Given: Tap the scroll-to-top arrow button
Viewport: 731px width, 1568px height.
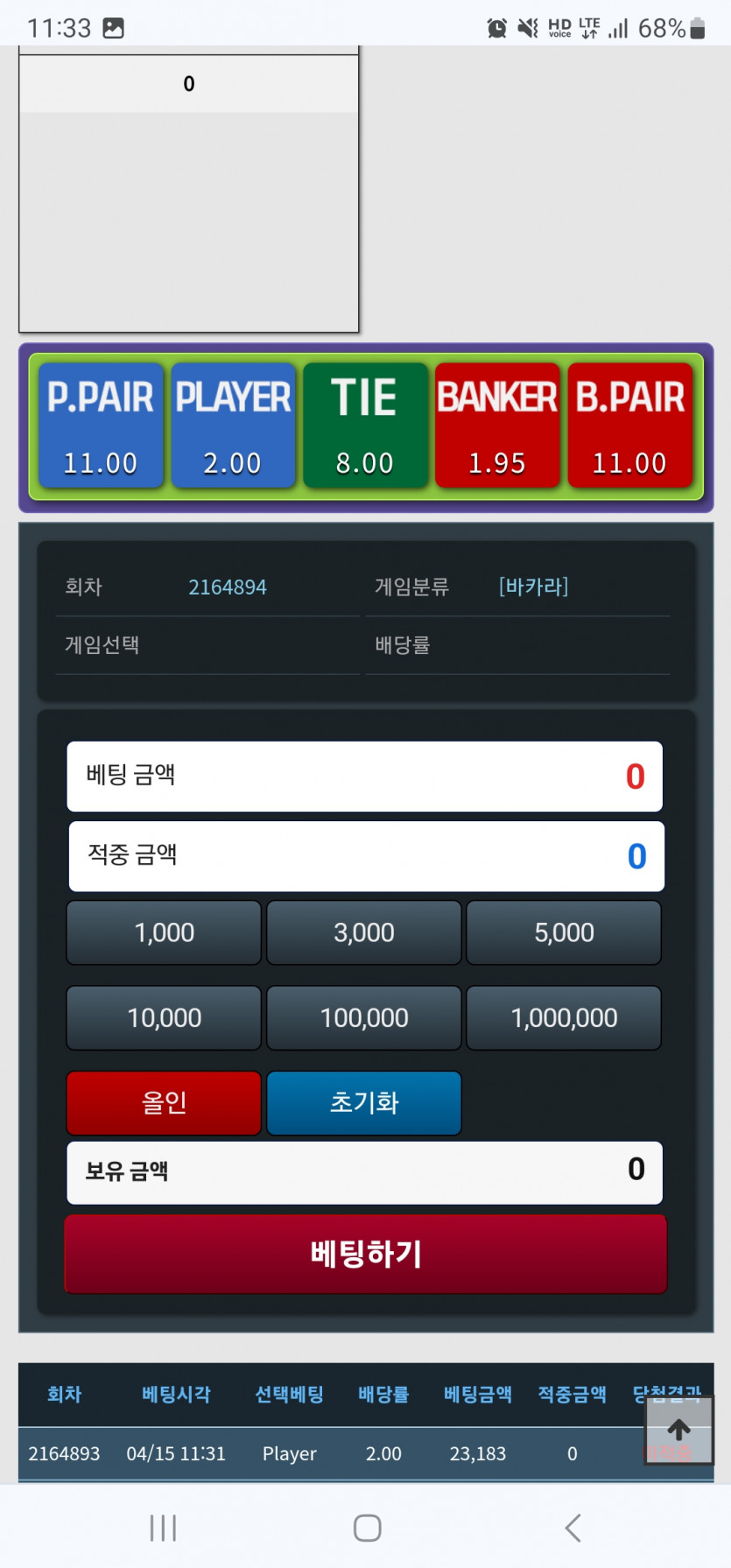Looking at the screenshot, I should tap(679, 1430).
